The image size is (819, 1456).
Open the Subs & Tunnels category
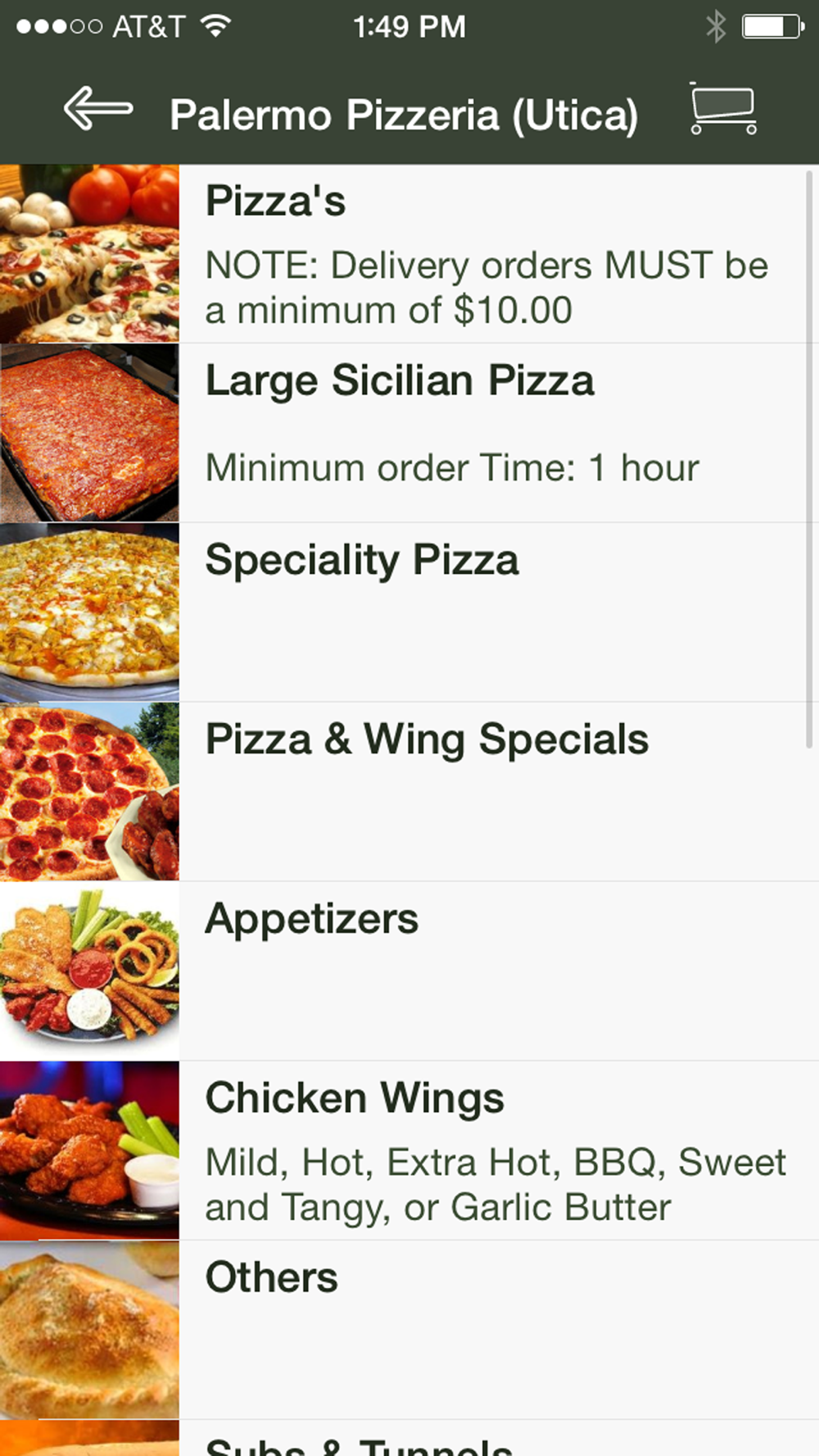(409, 1438)
